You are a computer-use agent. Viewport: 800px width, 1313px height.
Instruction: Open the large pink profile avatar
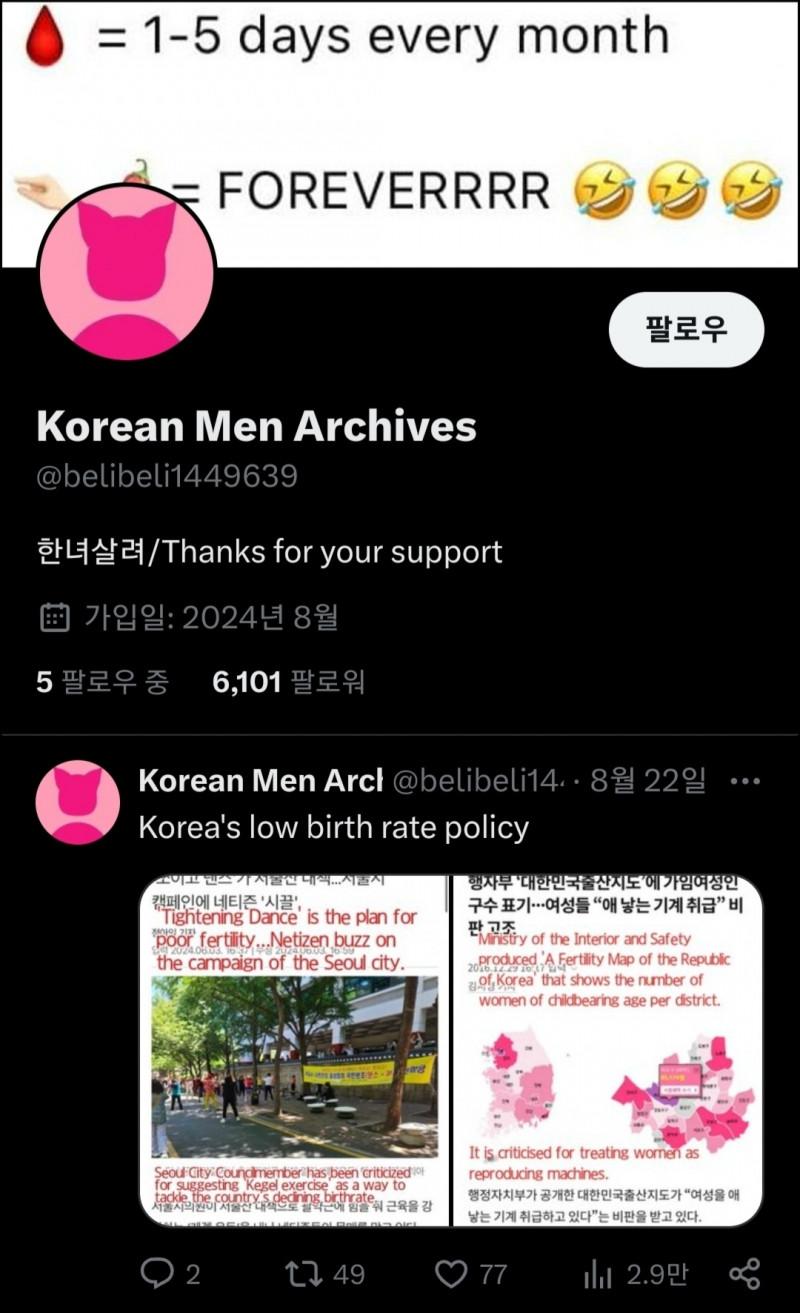coord(127,272)
